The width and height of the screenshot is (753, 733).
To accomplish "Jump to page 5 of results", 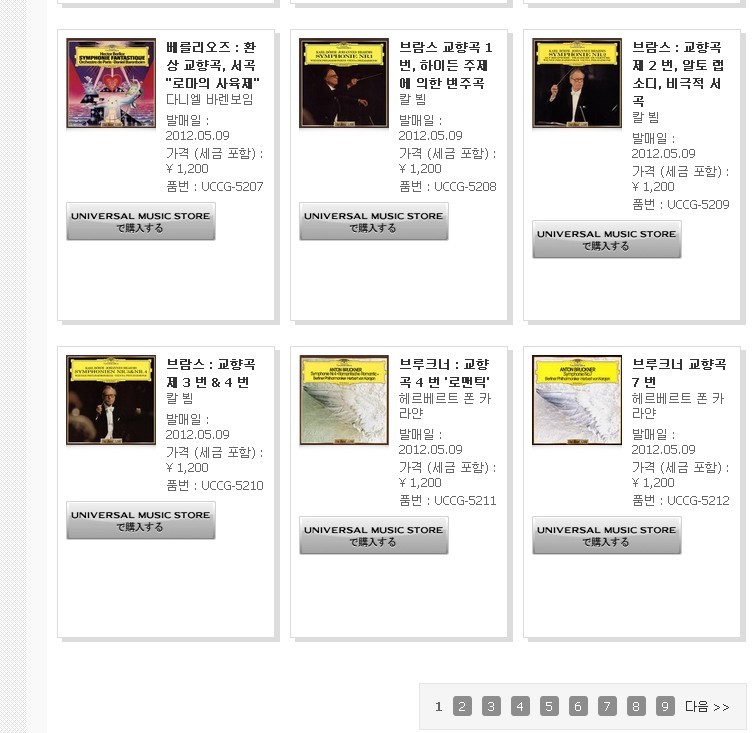I will point(549,706).
